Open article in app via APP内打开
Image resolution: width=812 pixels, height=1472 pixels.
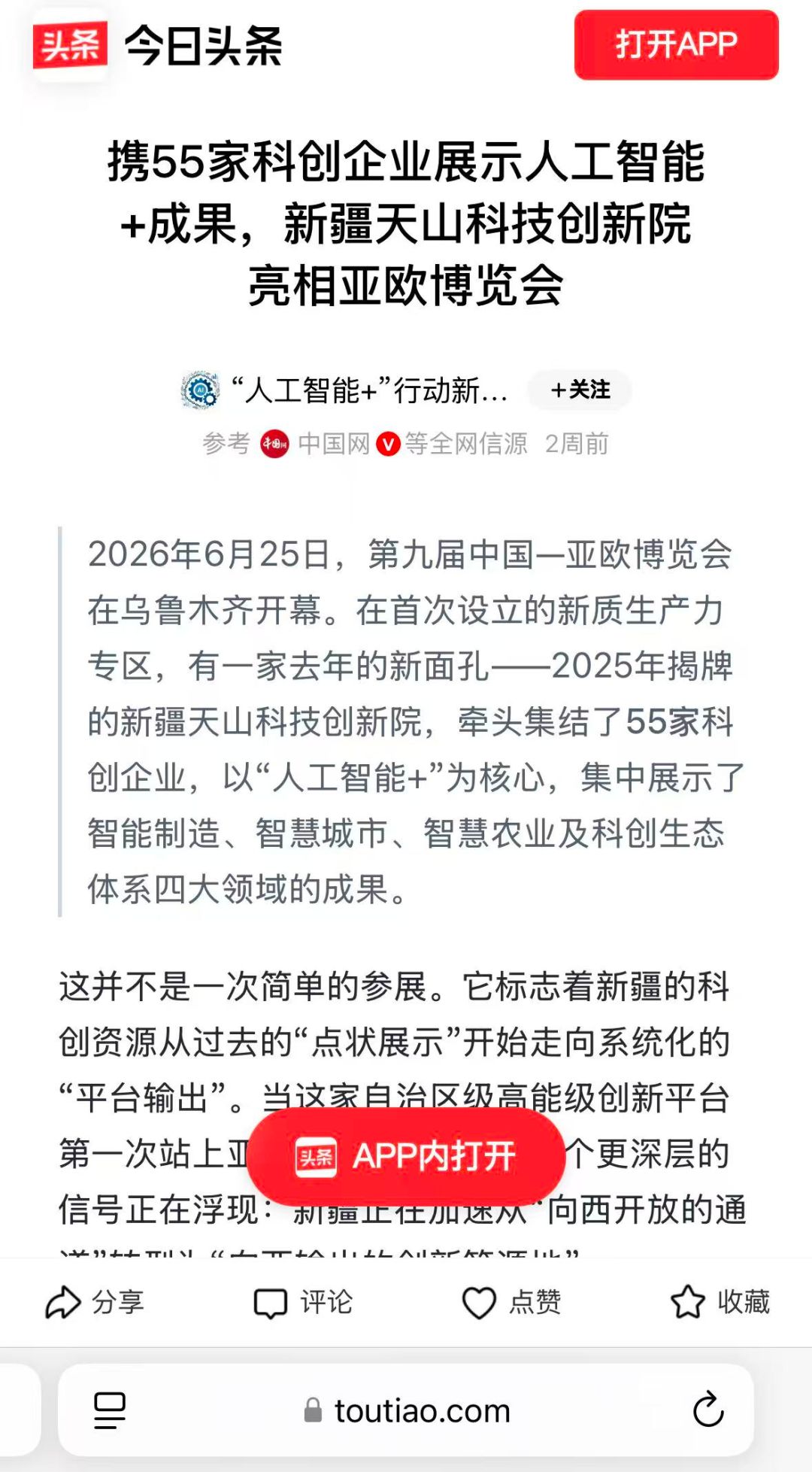point(406,1156)
